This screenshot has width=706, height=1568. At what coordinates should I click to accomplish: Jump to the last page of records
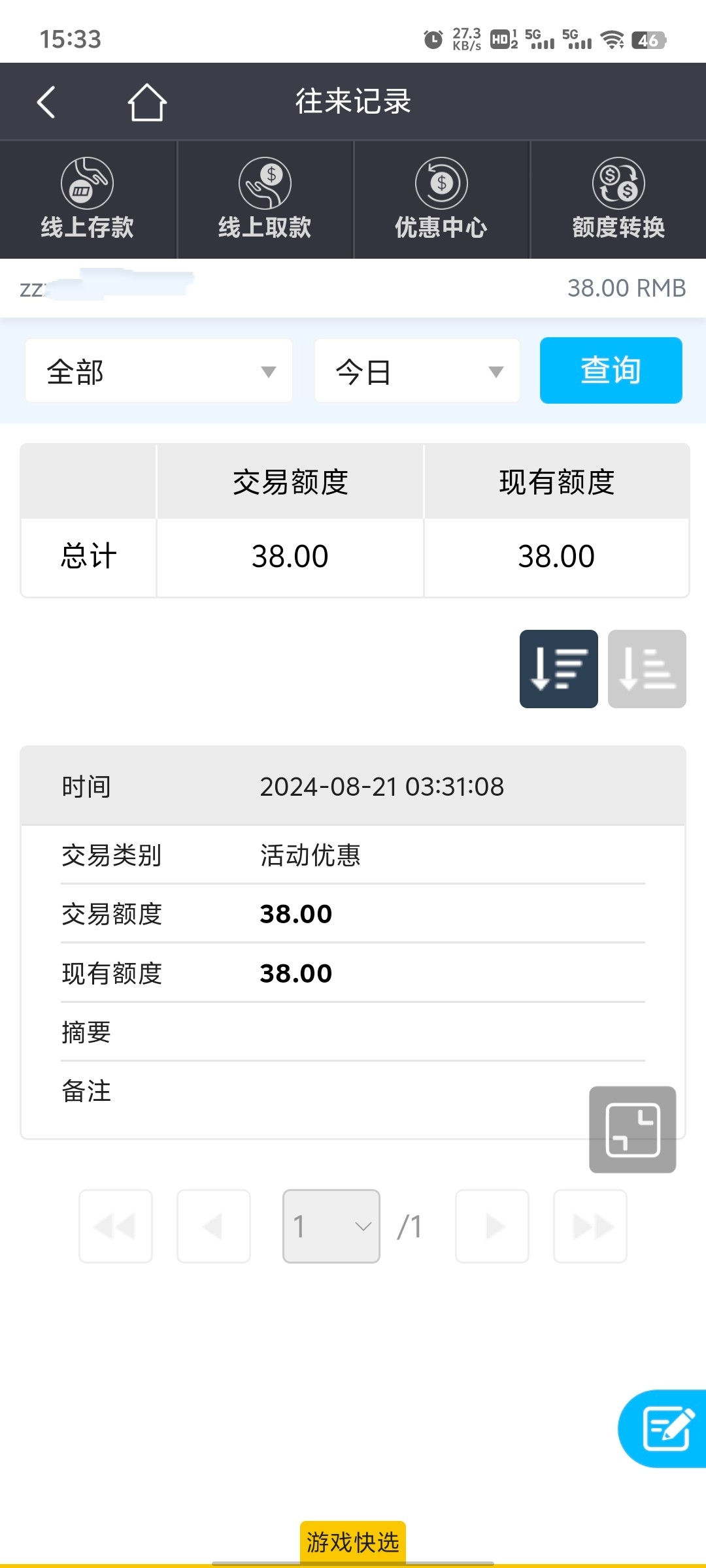tap(590, 1226)
